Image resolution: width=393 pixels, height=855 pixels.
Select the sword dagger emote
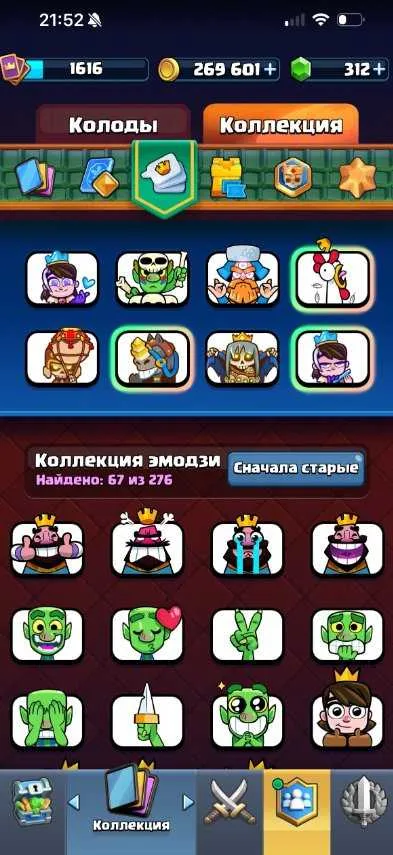148,716
